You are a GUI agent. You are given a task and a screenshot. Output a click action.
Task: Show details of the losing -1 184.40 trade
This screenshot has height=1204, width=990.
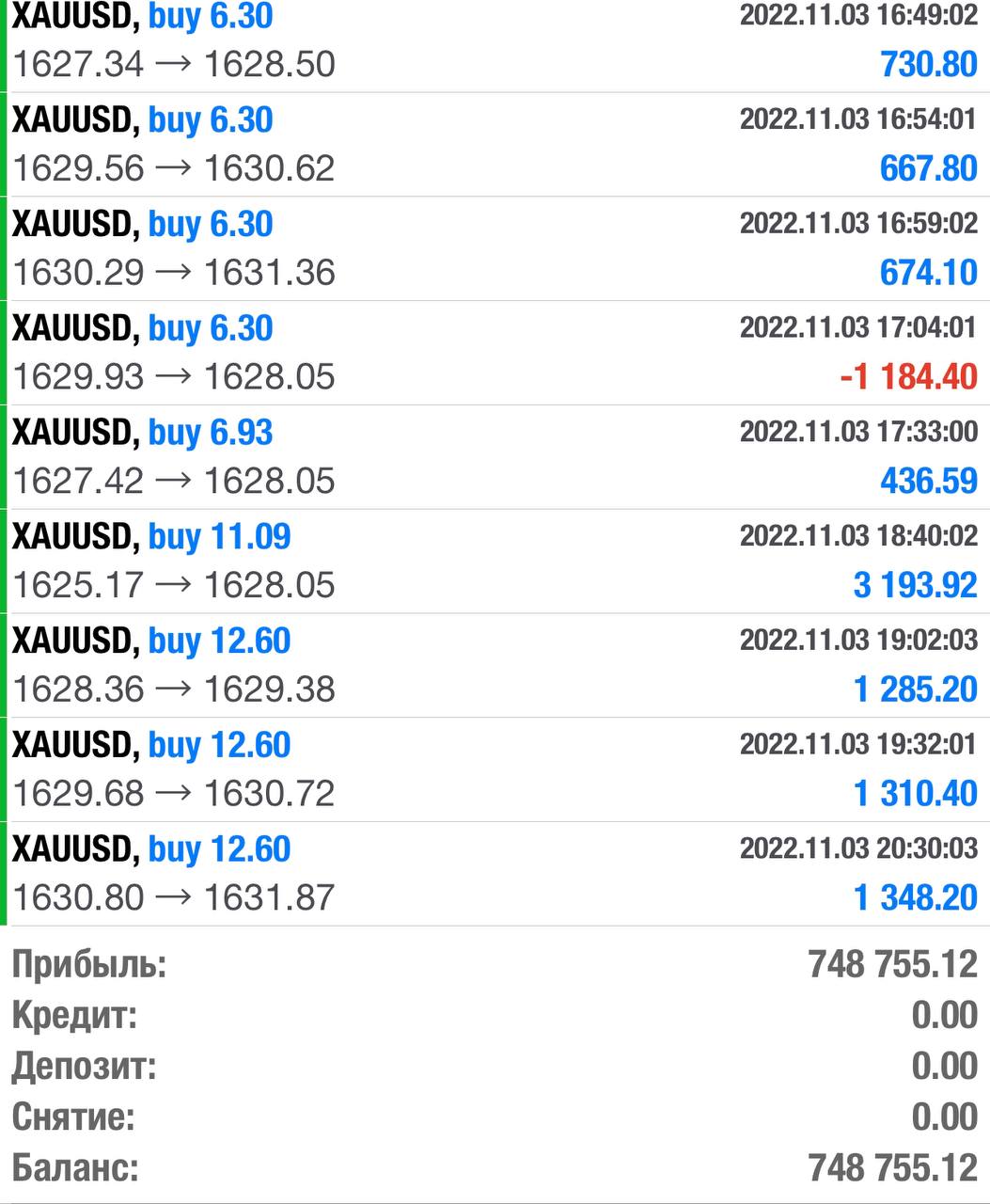[495, 354]
